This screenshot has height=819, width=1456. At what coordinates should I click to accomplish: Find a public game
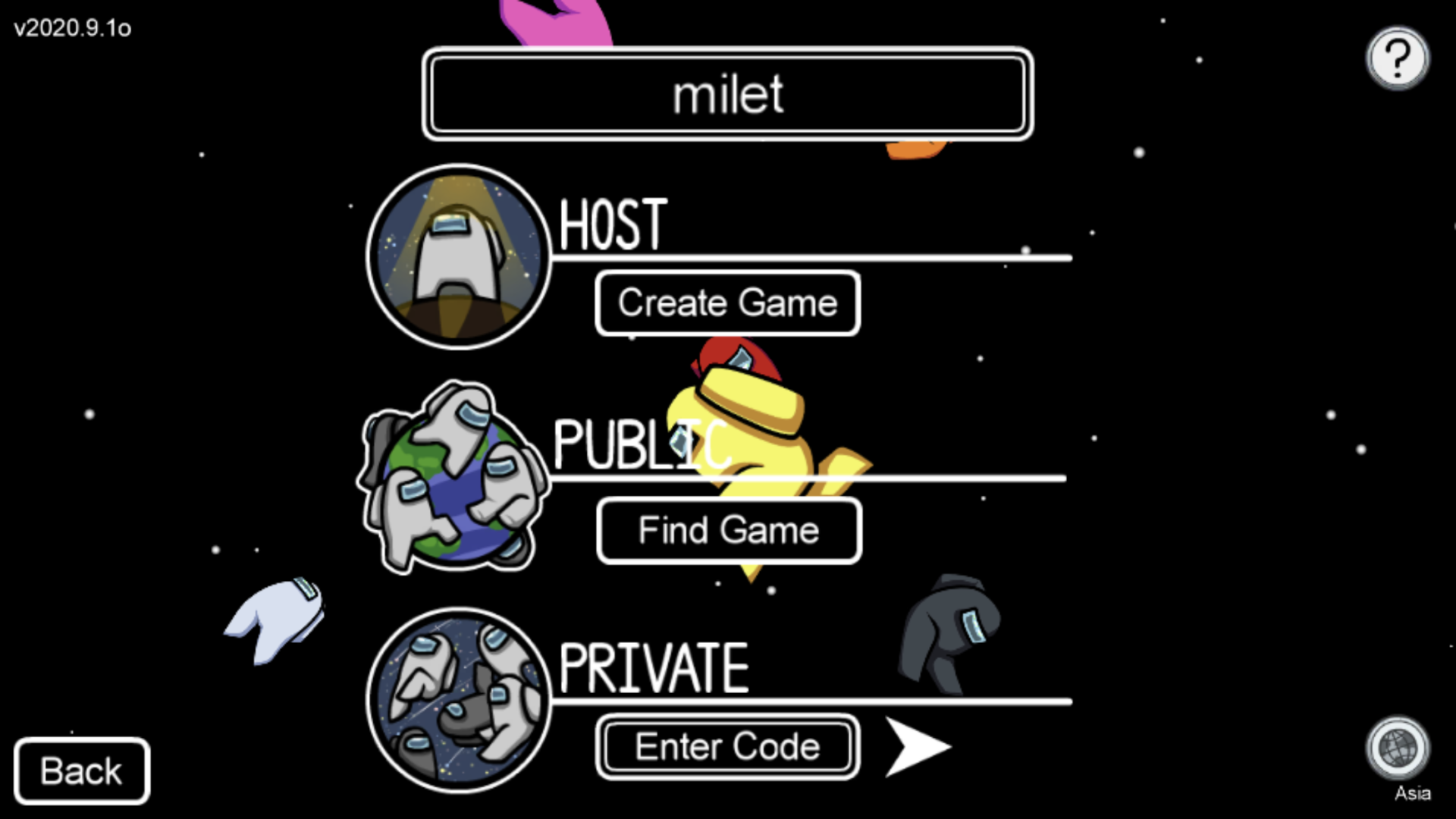tap(729, 530)
